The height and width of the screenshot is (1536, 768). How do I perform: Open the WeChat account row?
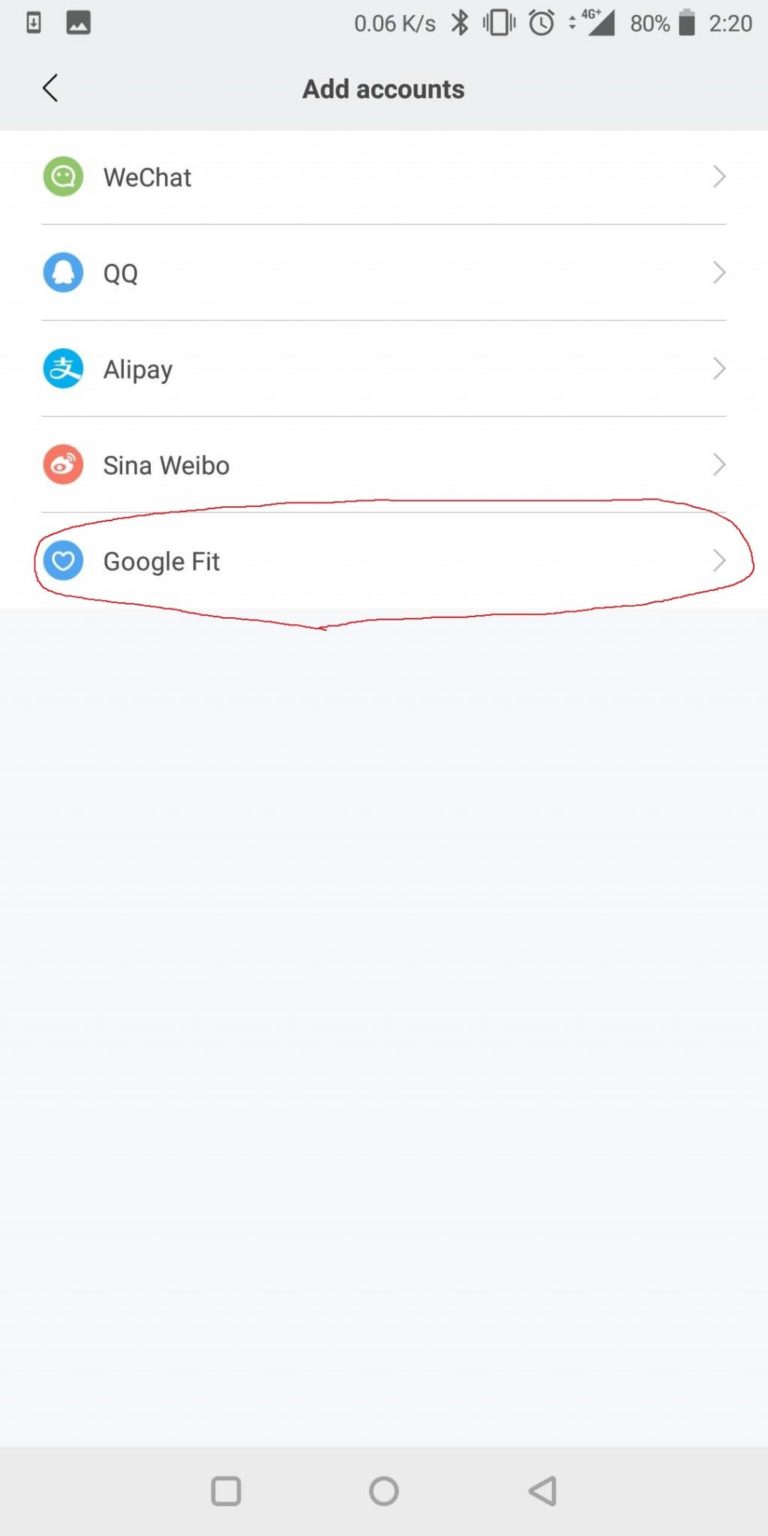point(384,177)
